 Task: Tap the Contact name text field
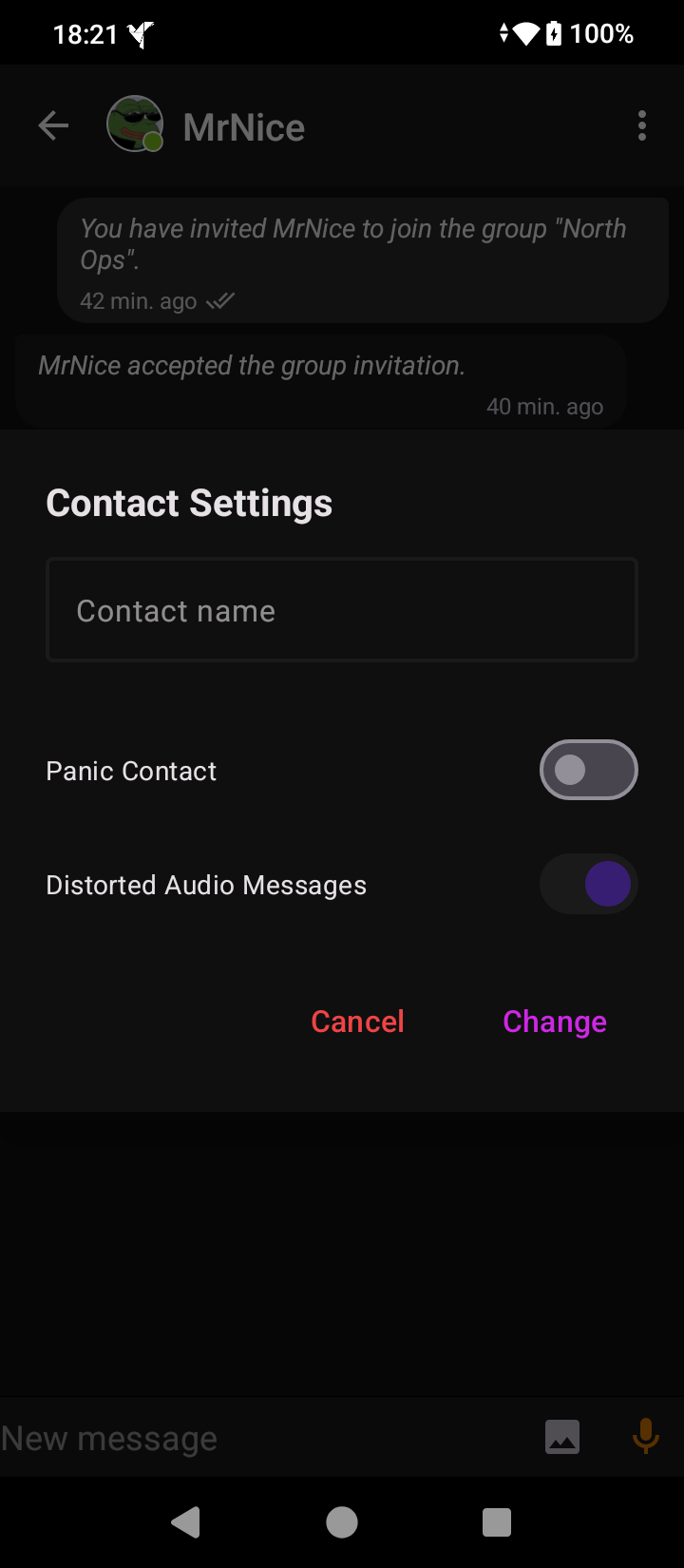pos(341,610)
